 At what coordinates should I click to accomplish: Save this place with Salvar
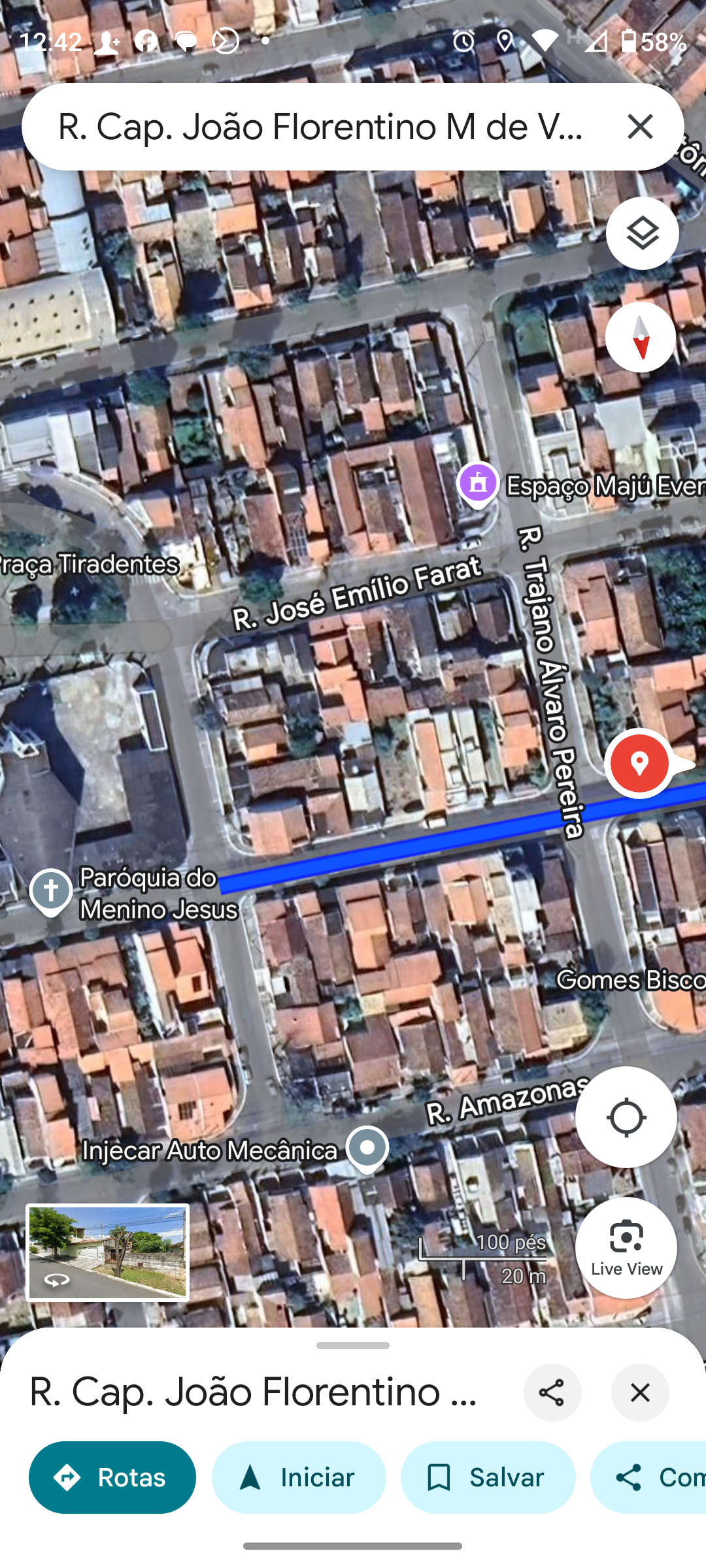(488, 1477)
